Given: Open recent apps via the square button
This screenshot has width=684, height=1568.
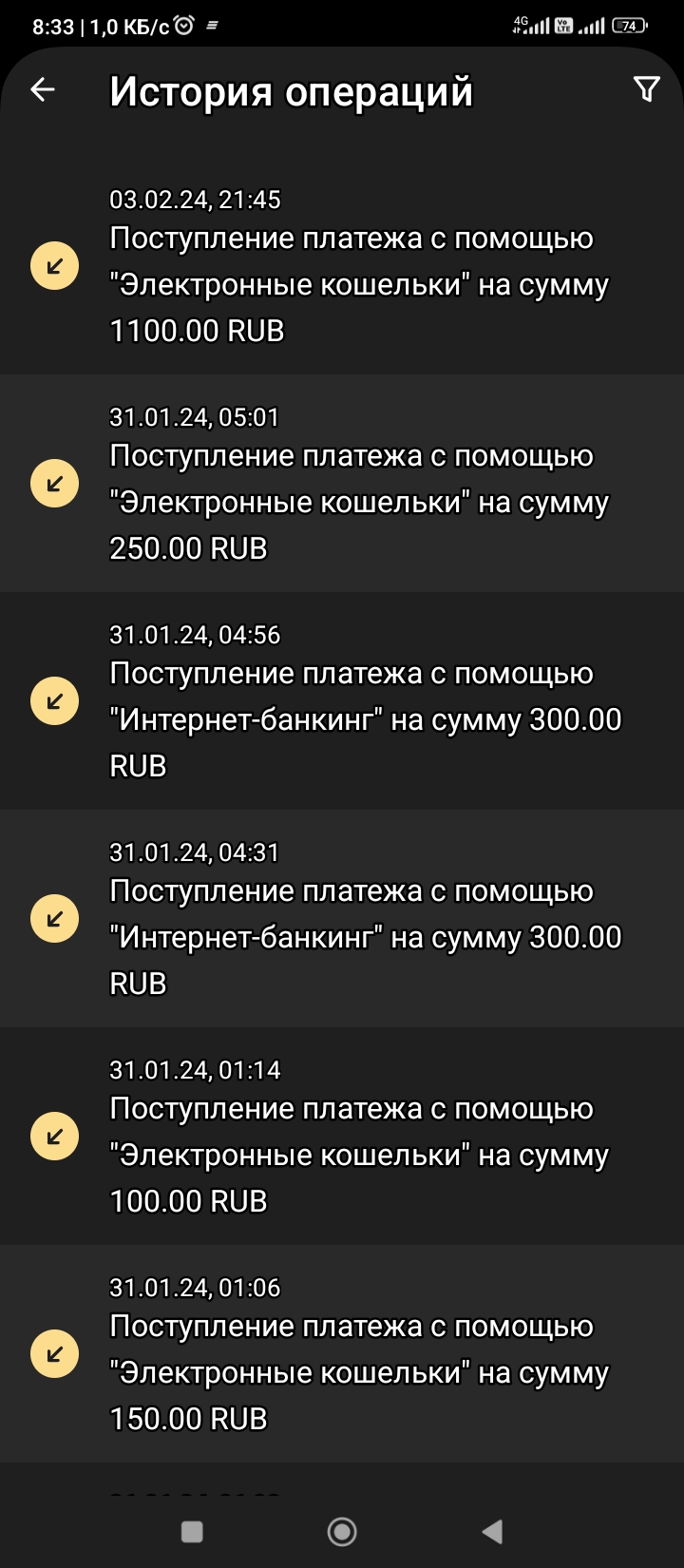Looking at the screenshot, I should (192, 1531).
